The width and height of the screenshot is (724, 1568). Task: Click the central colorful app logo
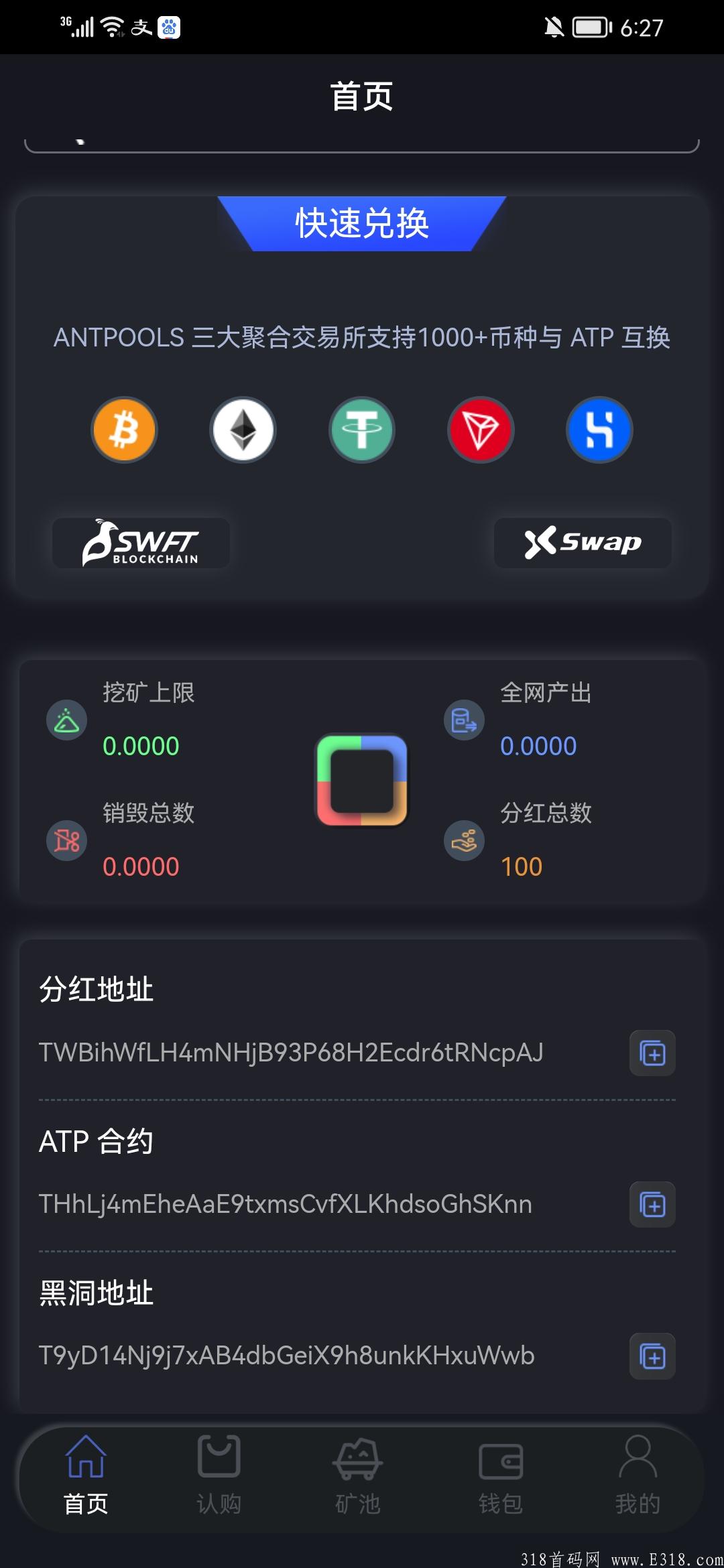pyautogui.click(x=361, y=781)
